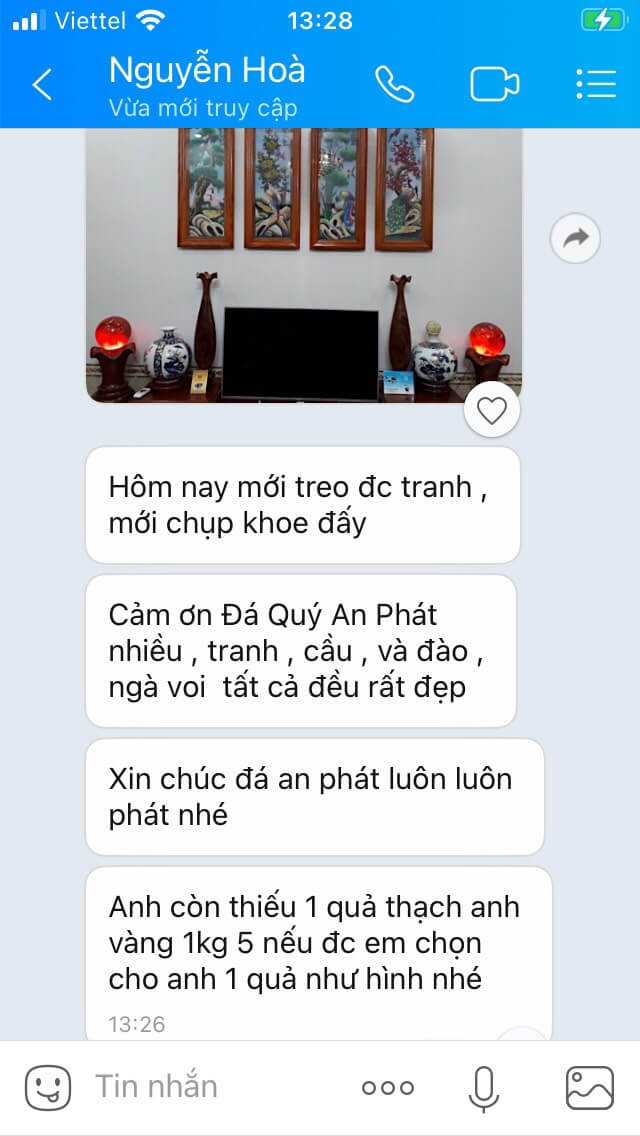This screenshot has width=640, height=1136.
Task: Open the sticker and emoji picker
Action: pos(47,1087)
